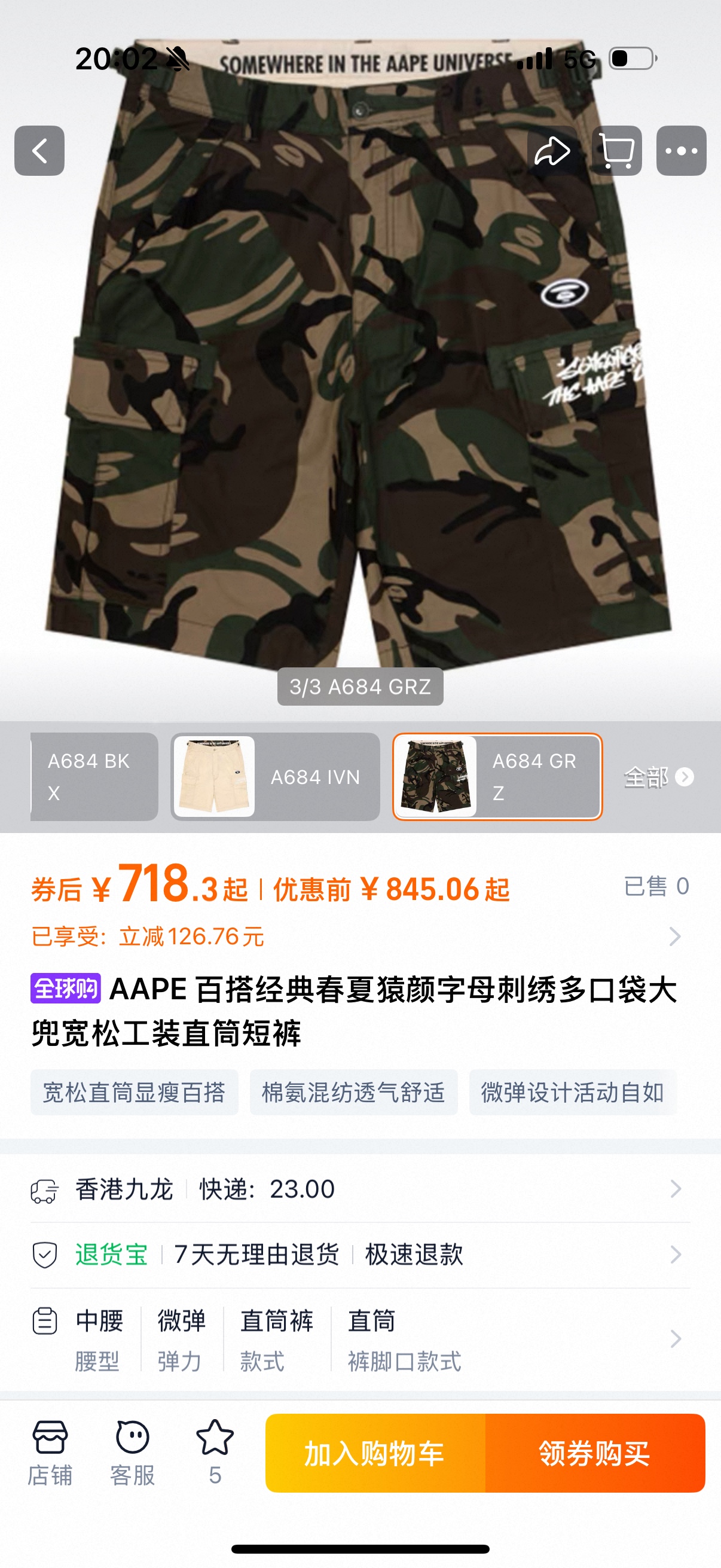This screenshot has height=1568, width=721.
Task: Open the 退货宝 7-day return policy row
Action: click(x=360, y=1255)
